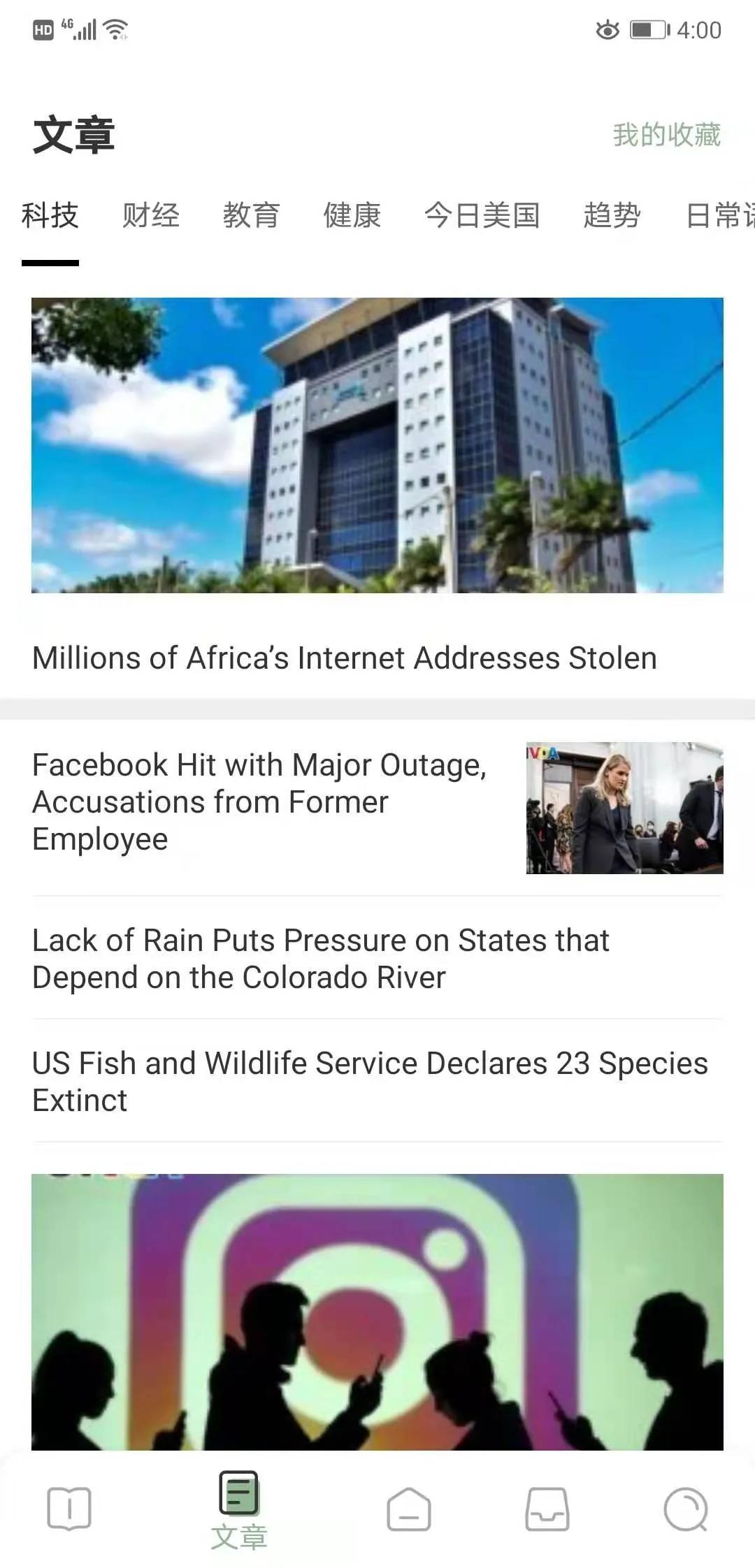Switch to the 教育 tab
This screenshot has height=1568, width=755.
tap(251, 215)
